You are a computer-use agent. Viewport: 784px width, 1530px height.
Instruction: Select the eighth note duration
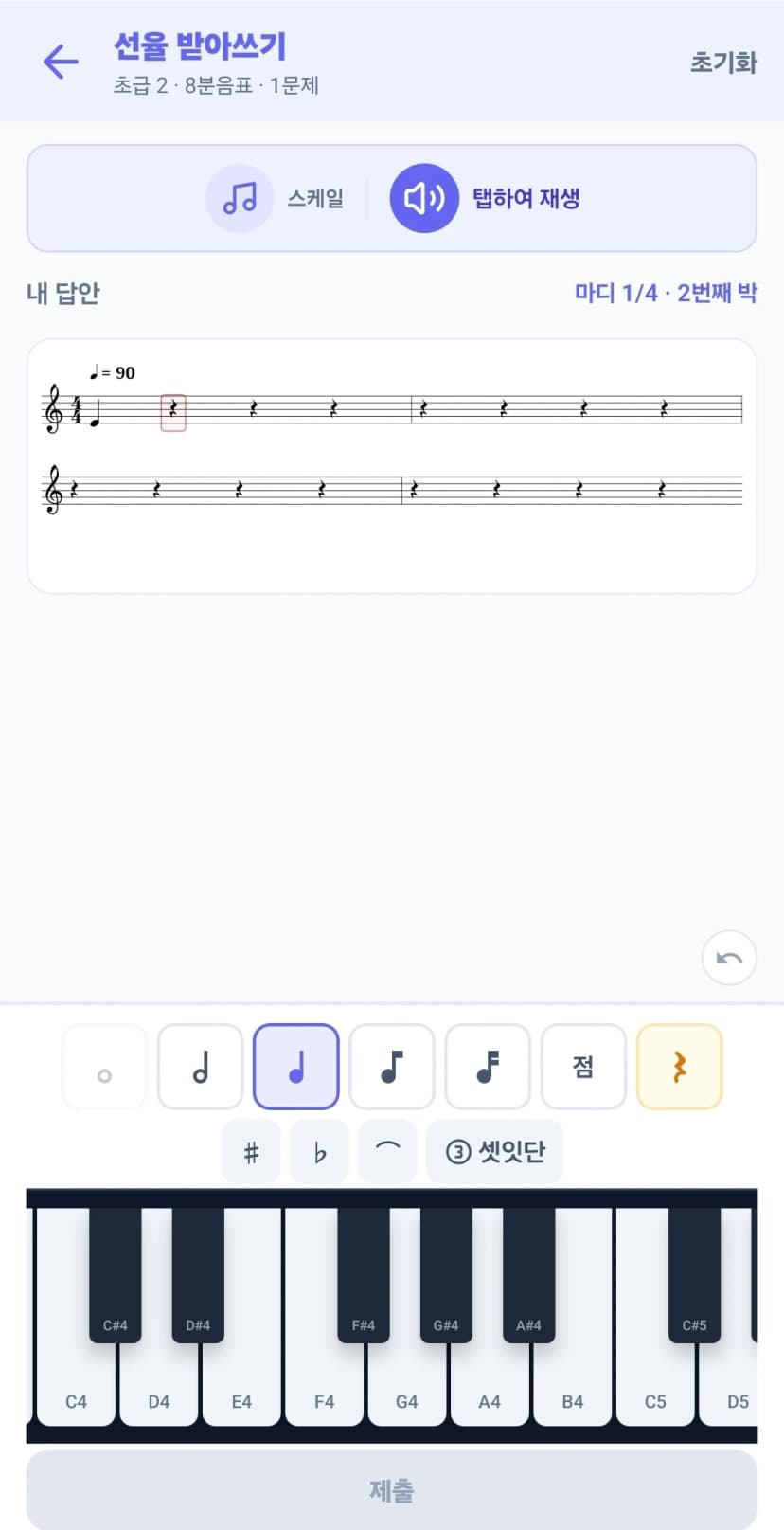pyautogui.click(x=392, y=1067)
